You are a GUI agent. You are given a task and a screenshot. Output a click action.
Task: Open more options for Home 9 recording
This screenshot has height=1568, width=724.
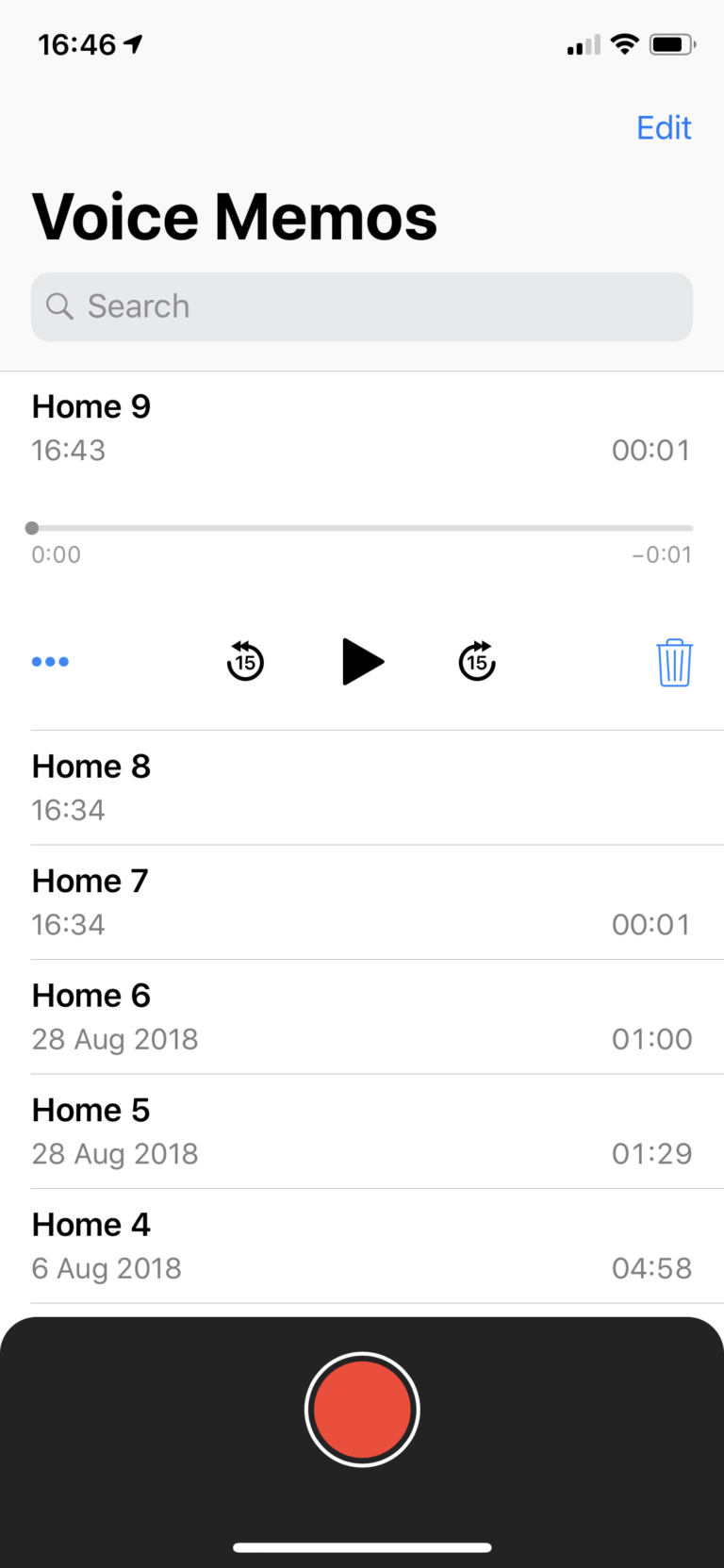(x=49, y=661)
